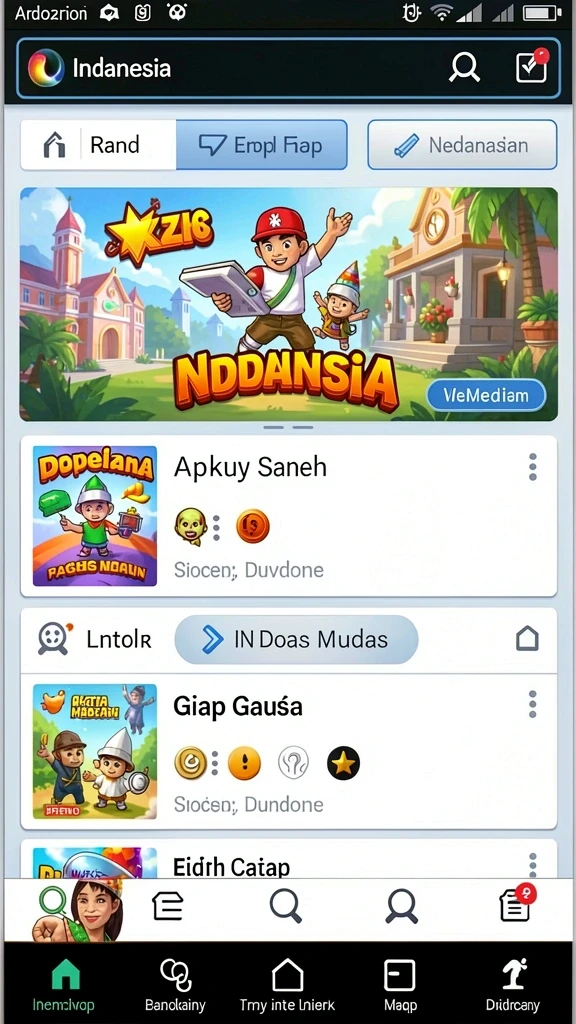Tap the IN Doas Mudas chip
The height and width of the screenshot is (1024, 576).
(x=296, y=639)
